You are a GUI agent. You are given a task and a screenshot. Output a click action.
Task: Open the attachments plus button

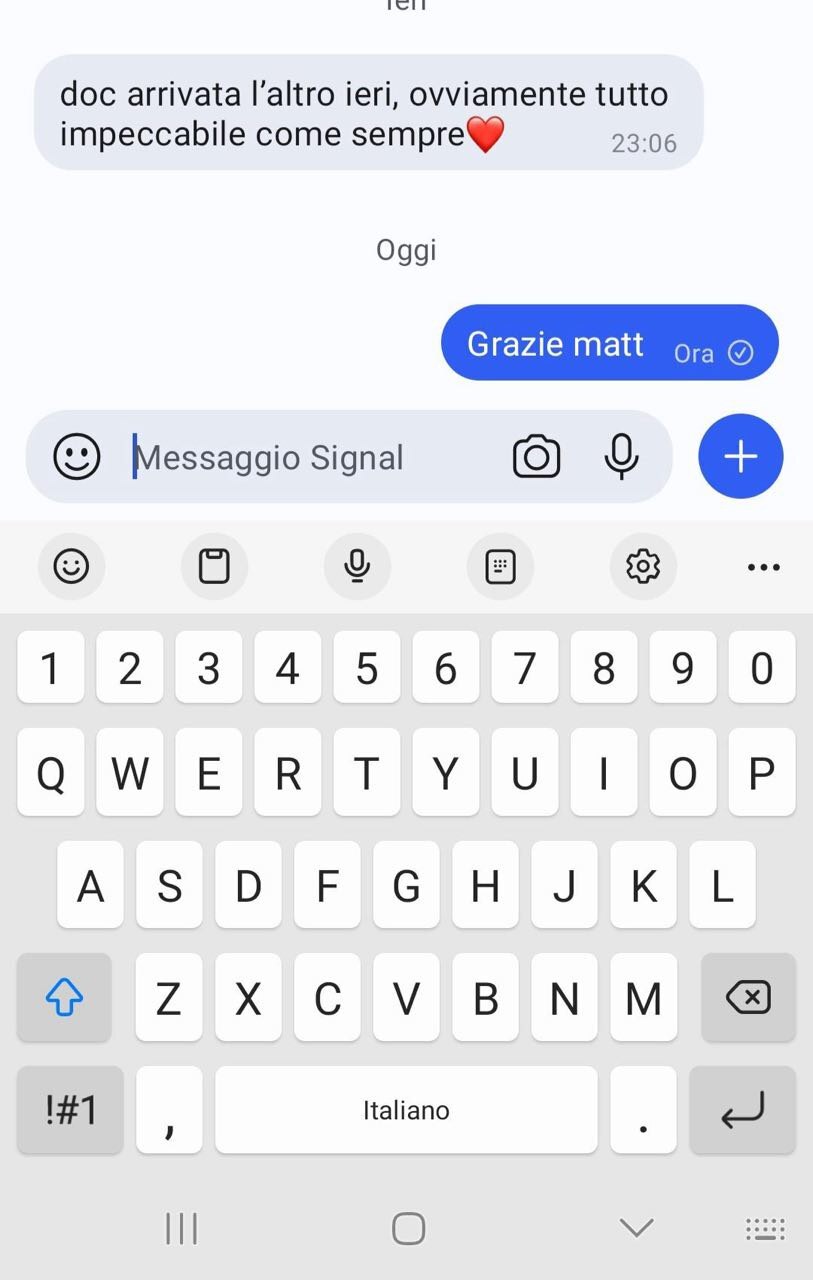[740, 456]
